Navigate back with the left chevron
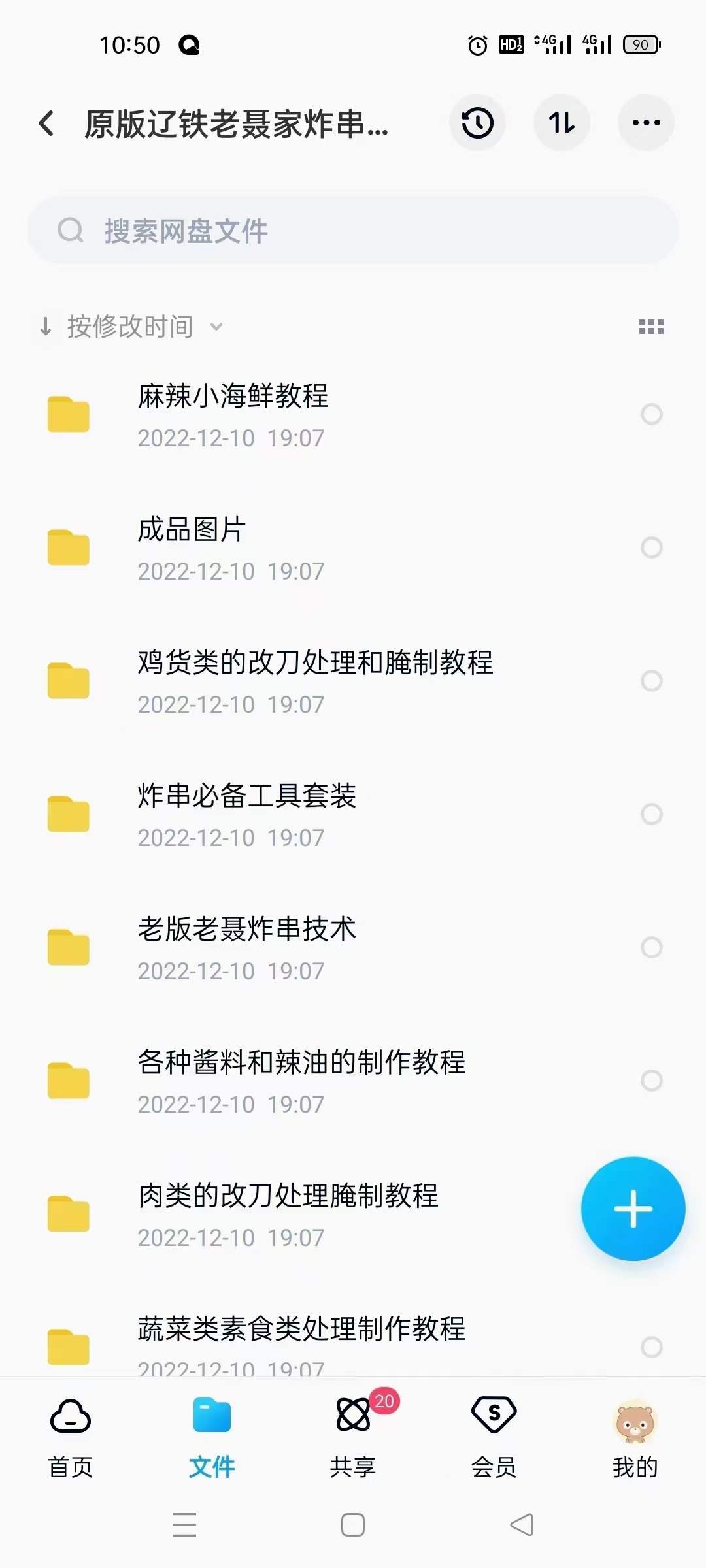The image size is (706, 1568). click(x=46, y=123)
